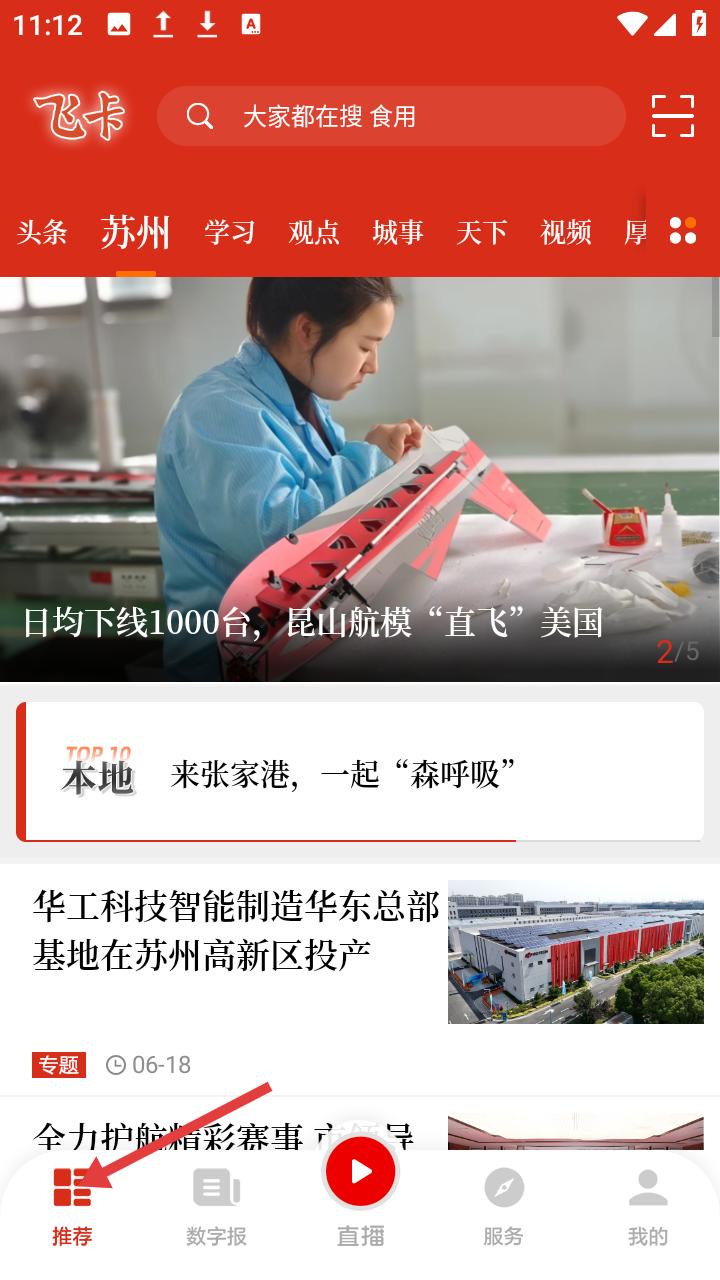Switch to the 观点 tab
This screenshot has width=720, height=1280.
tap(314, 232)
